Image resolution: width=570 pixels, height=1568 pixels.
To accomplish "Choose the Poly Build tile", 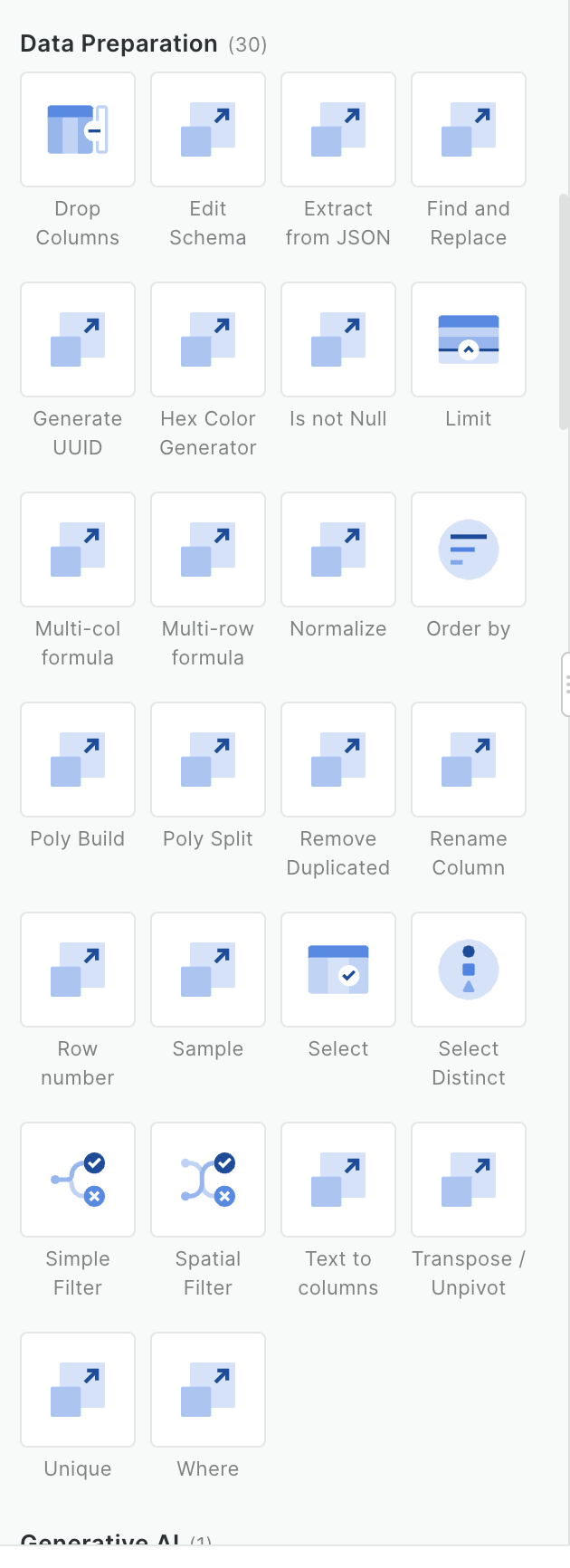I will tap(78, 760).
